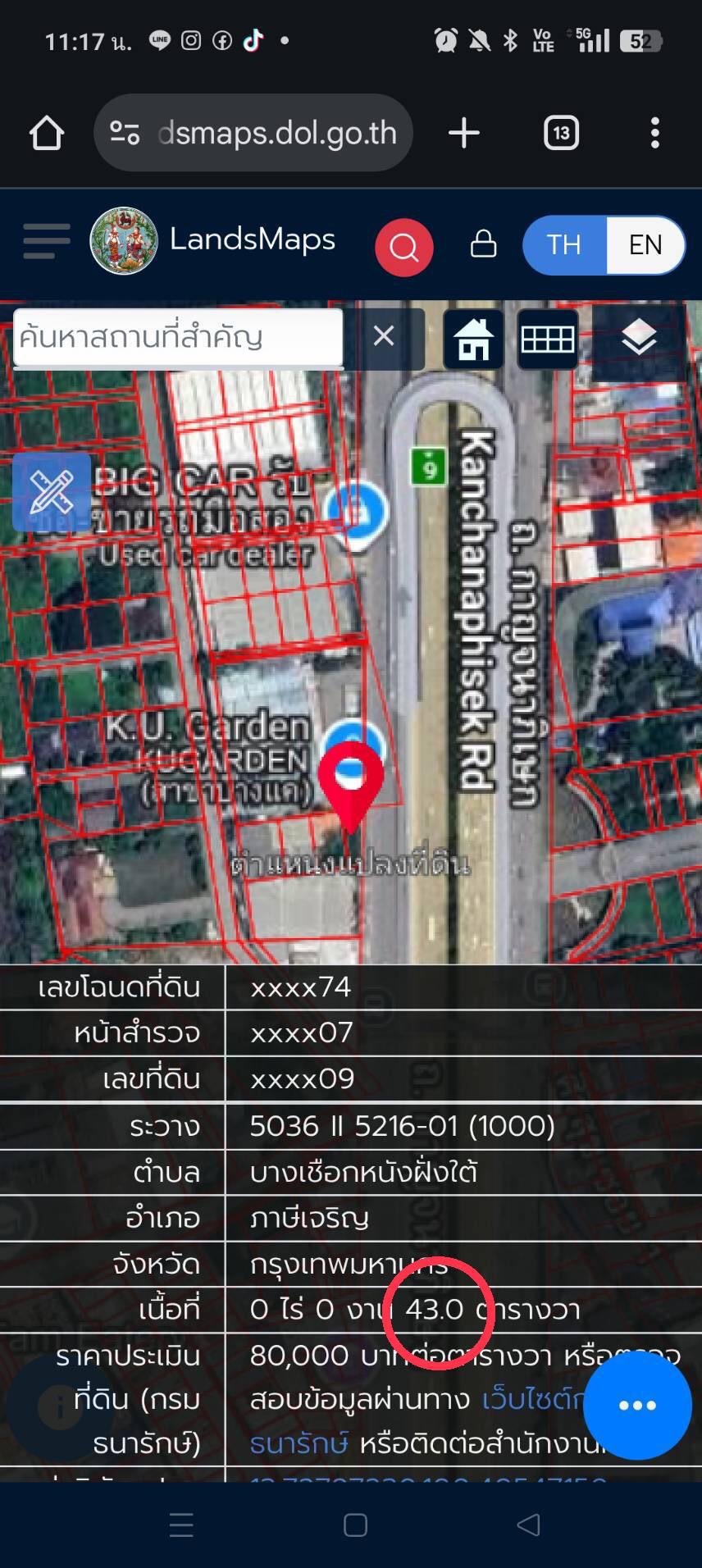Viewport: 702px width, 1568px height.
Task: Open the map layers selector
Action: click(638, 339)
